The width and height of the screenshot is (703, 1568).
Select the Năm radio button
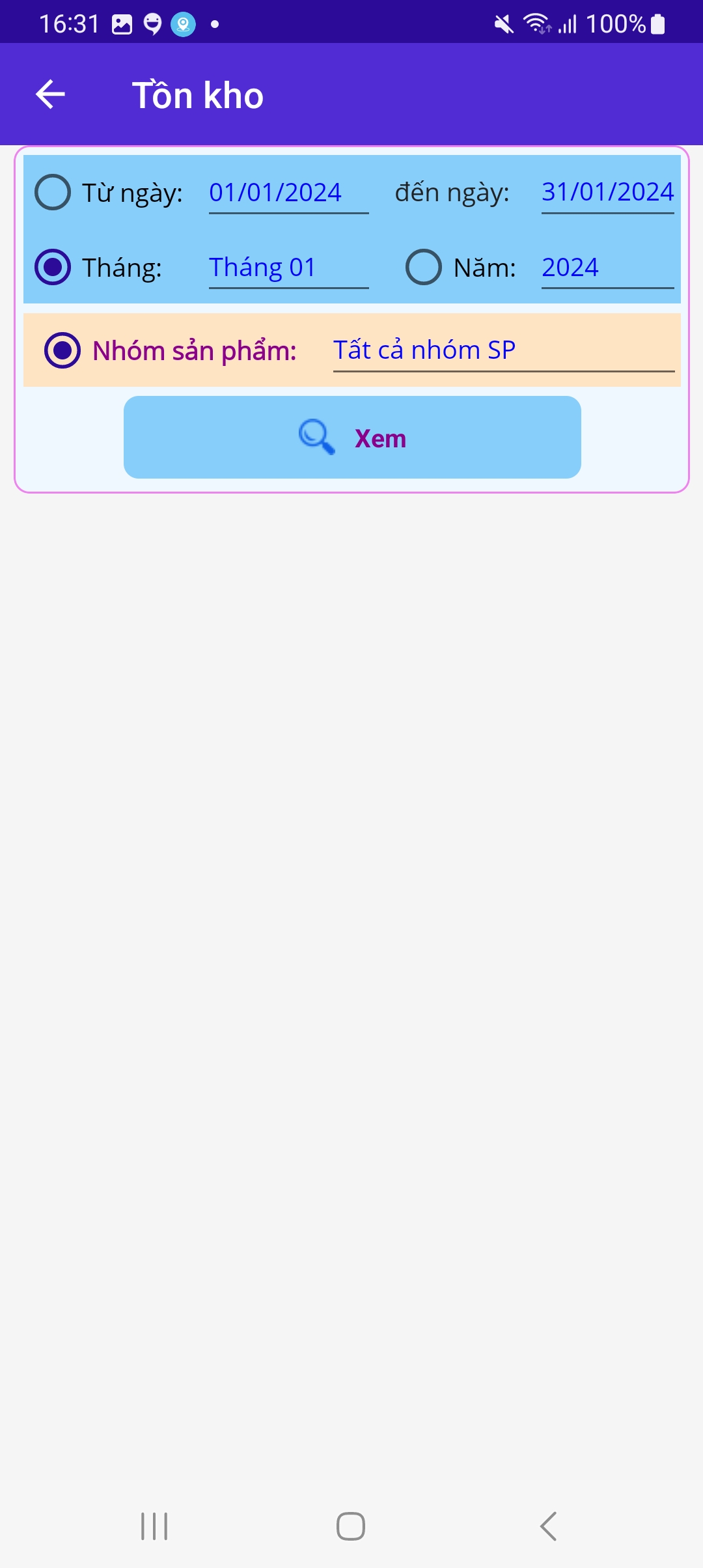coord(424,267)
